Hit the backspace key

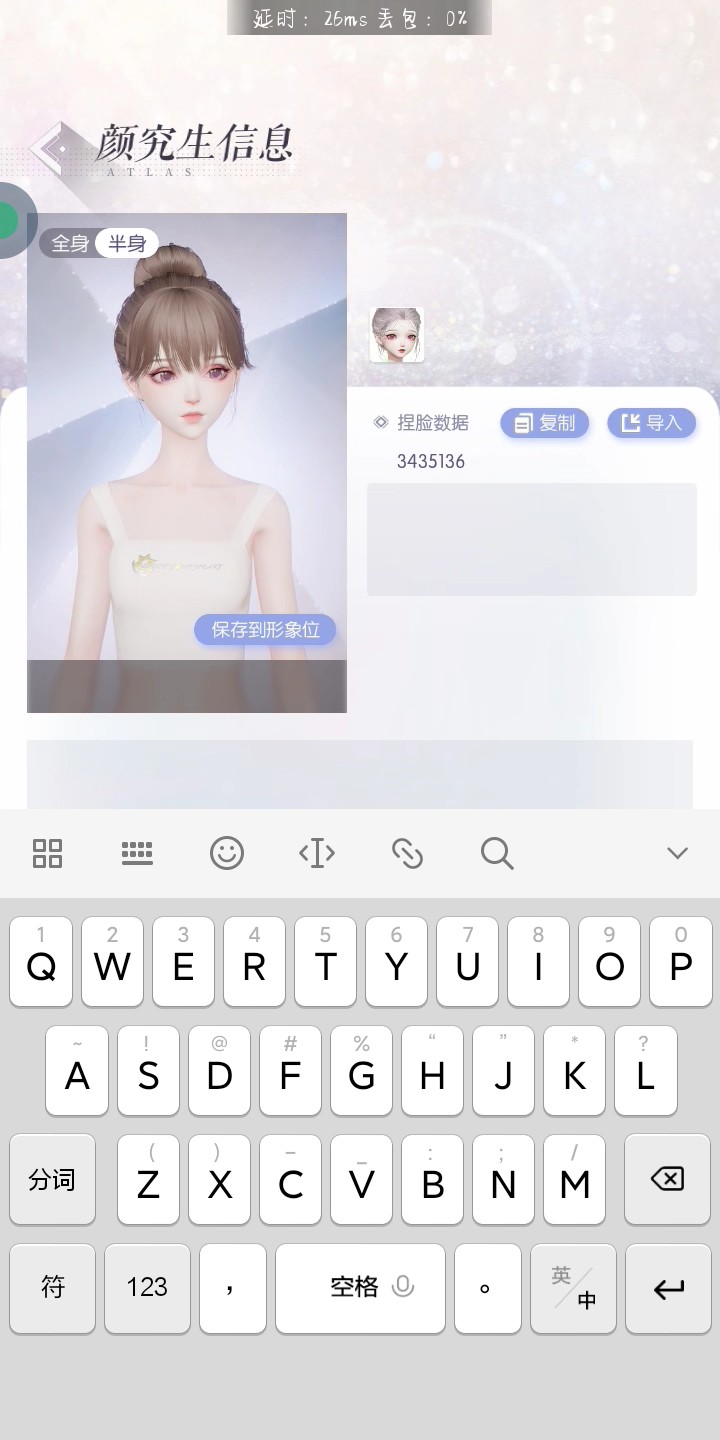point(667,1179)
